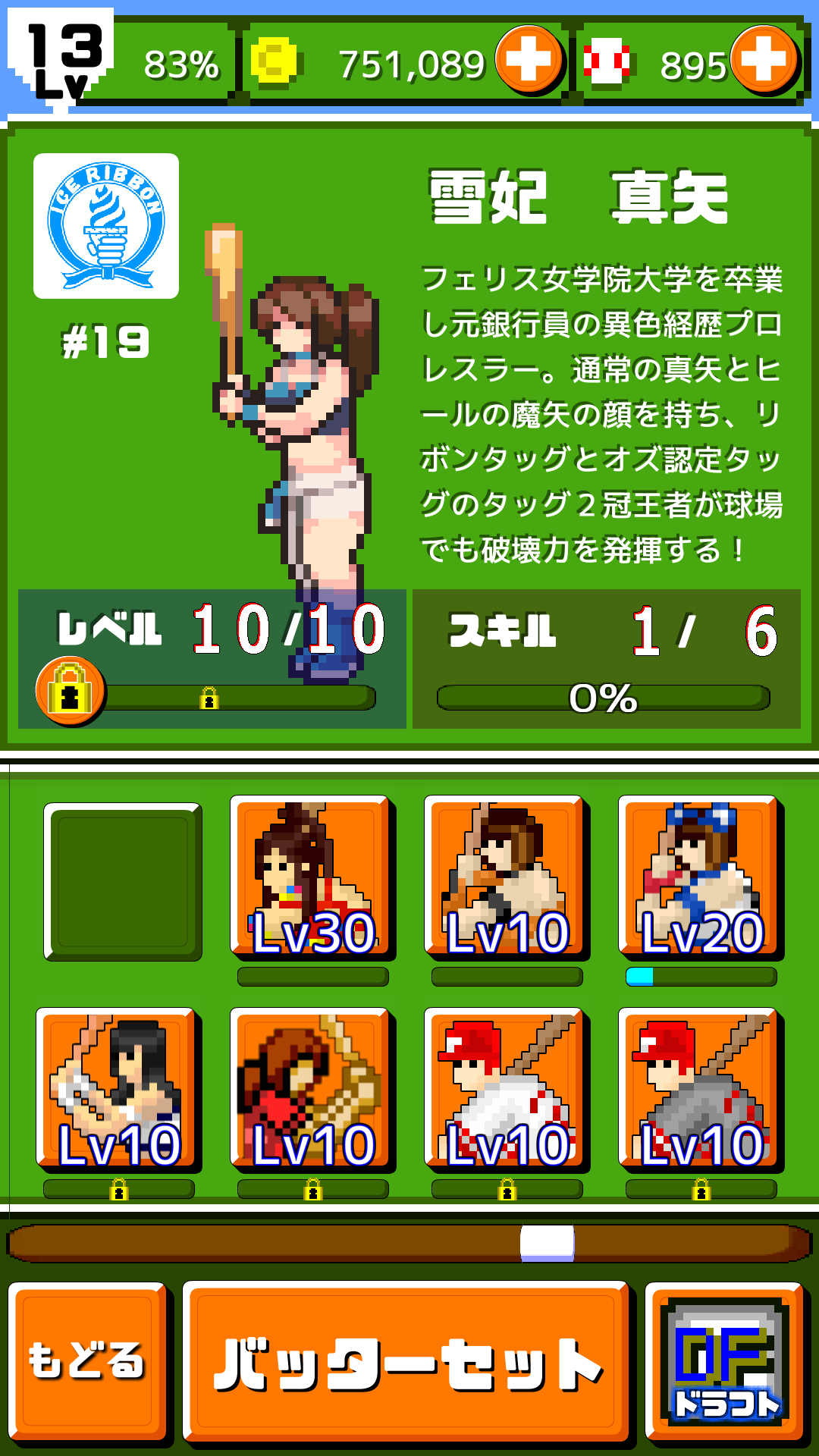Pick the Lv10 gray baseball character card
819x1456 pixels.
(700, 1088)
